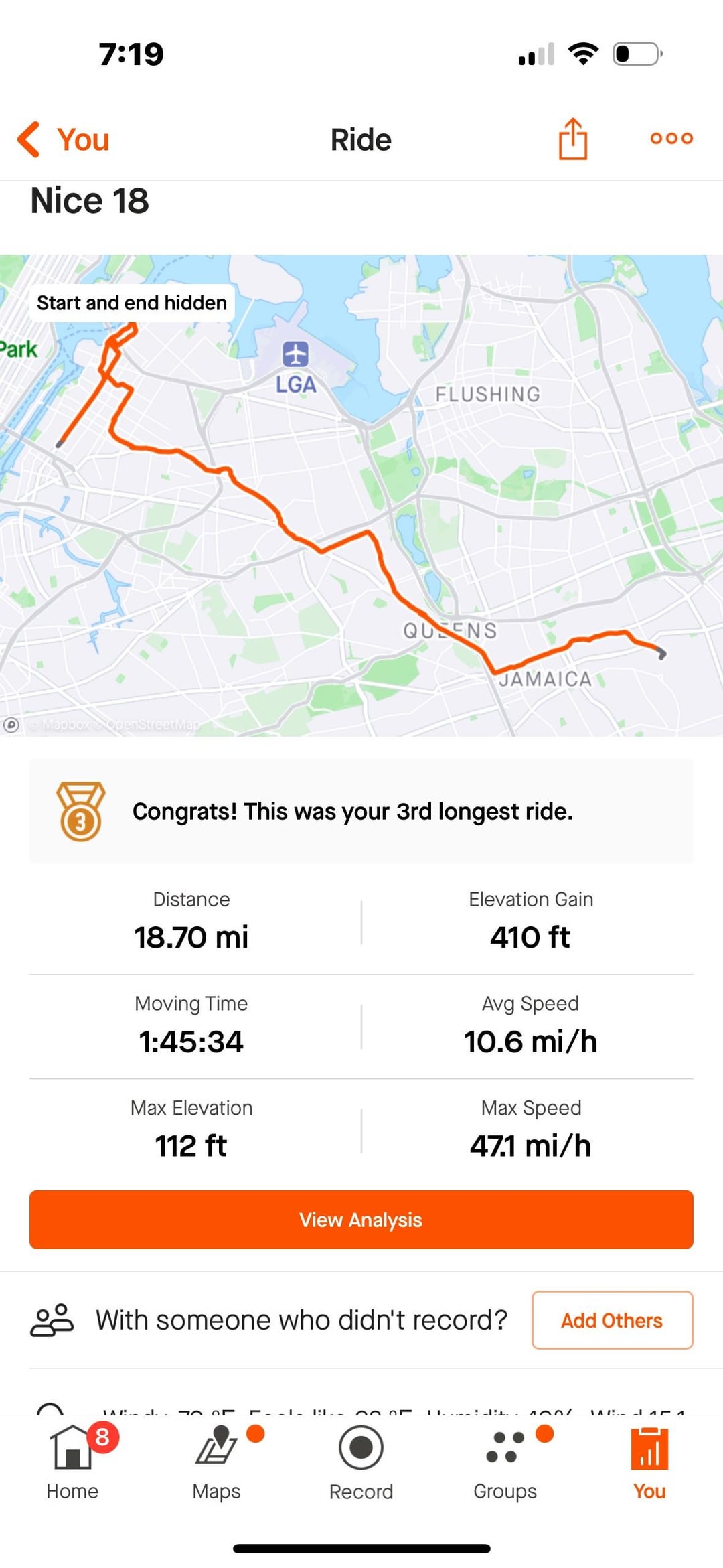Switch to the Home tab

(x=72, y=1463)
